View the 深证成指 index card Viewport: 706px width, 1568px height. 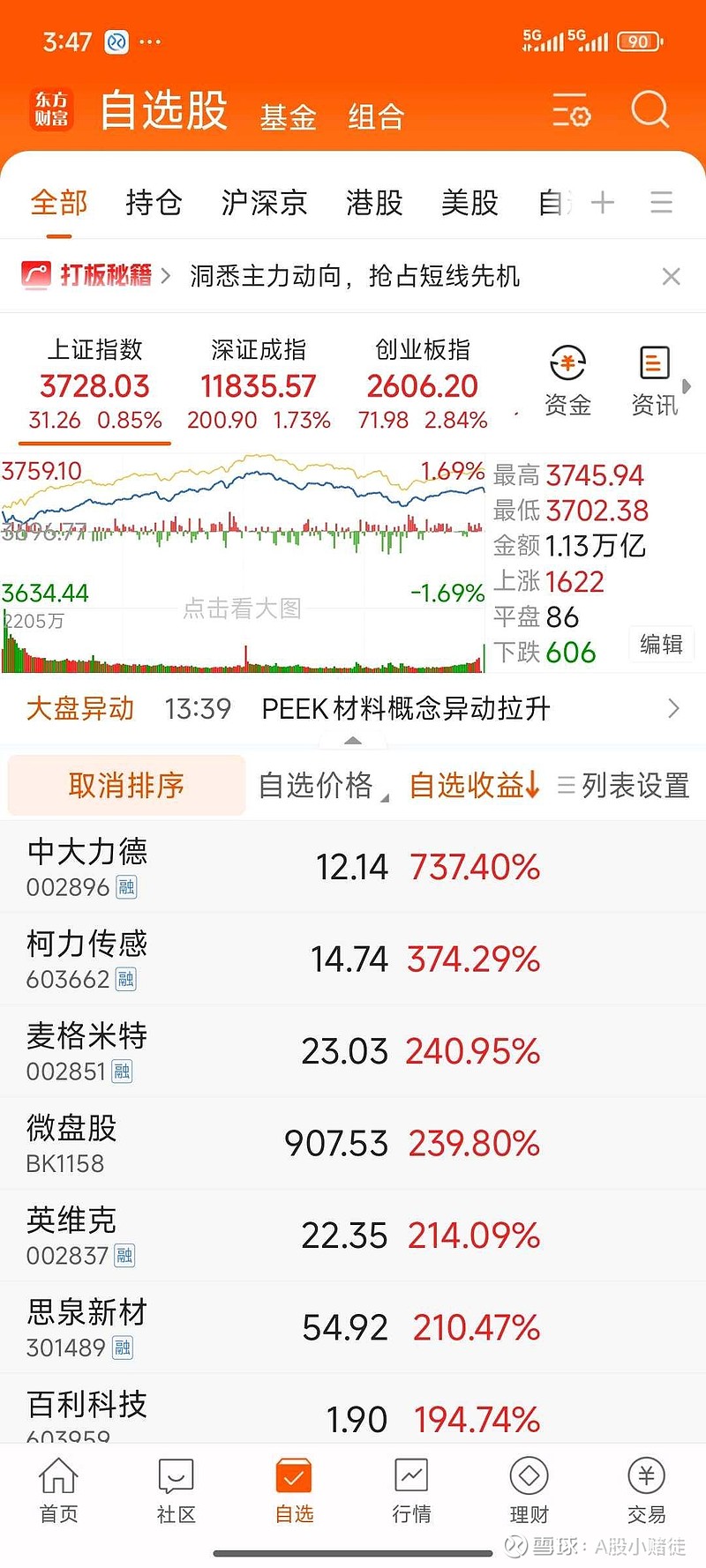259,385
